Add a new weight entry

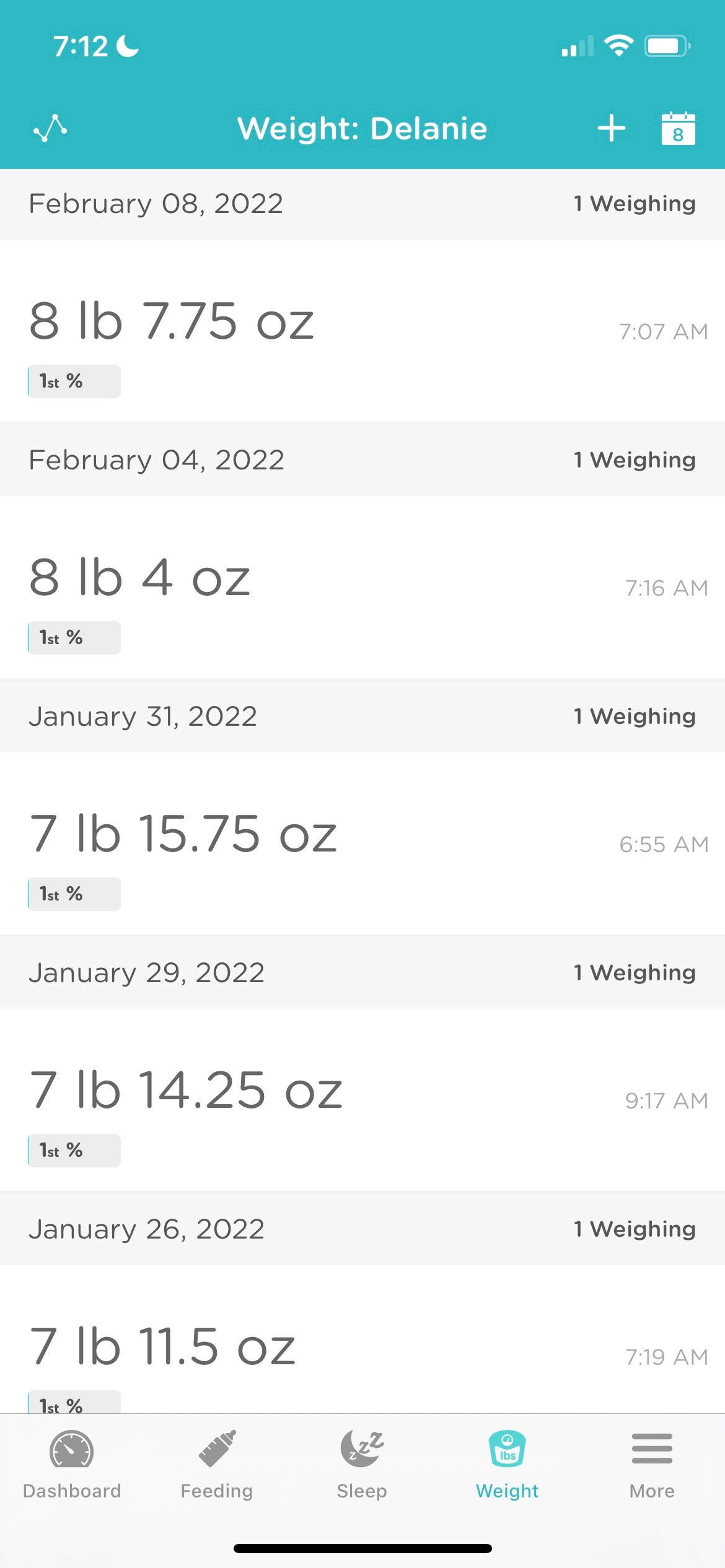pos(611,128)
